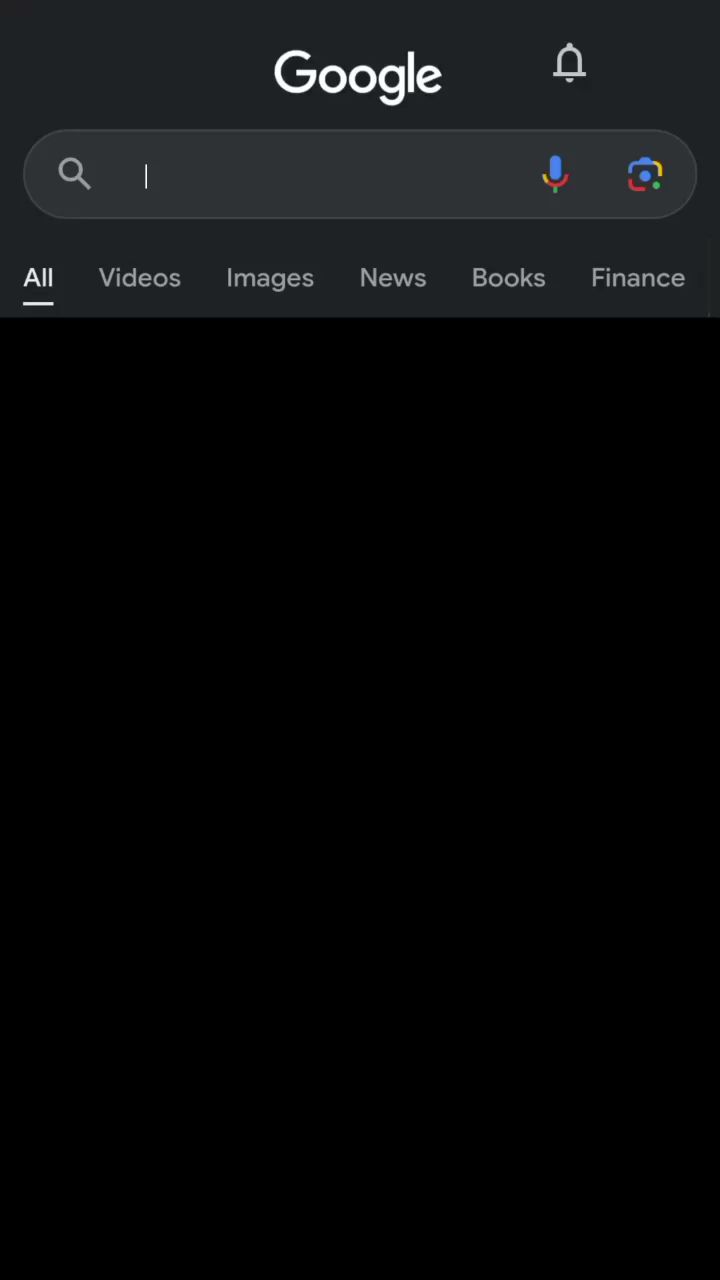This screenshot has height=1280, width=720.
Task: Switch to the Videos tab
Action: click(x=140, y=278)
